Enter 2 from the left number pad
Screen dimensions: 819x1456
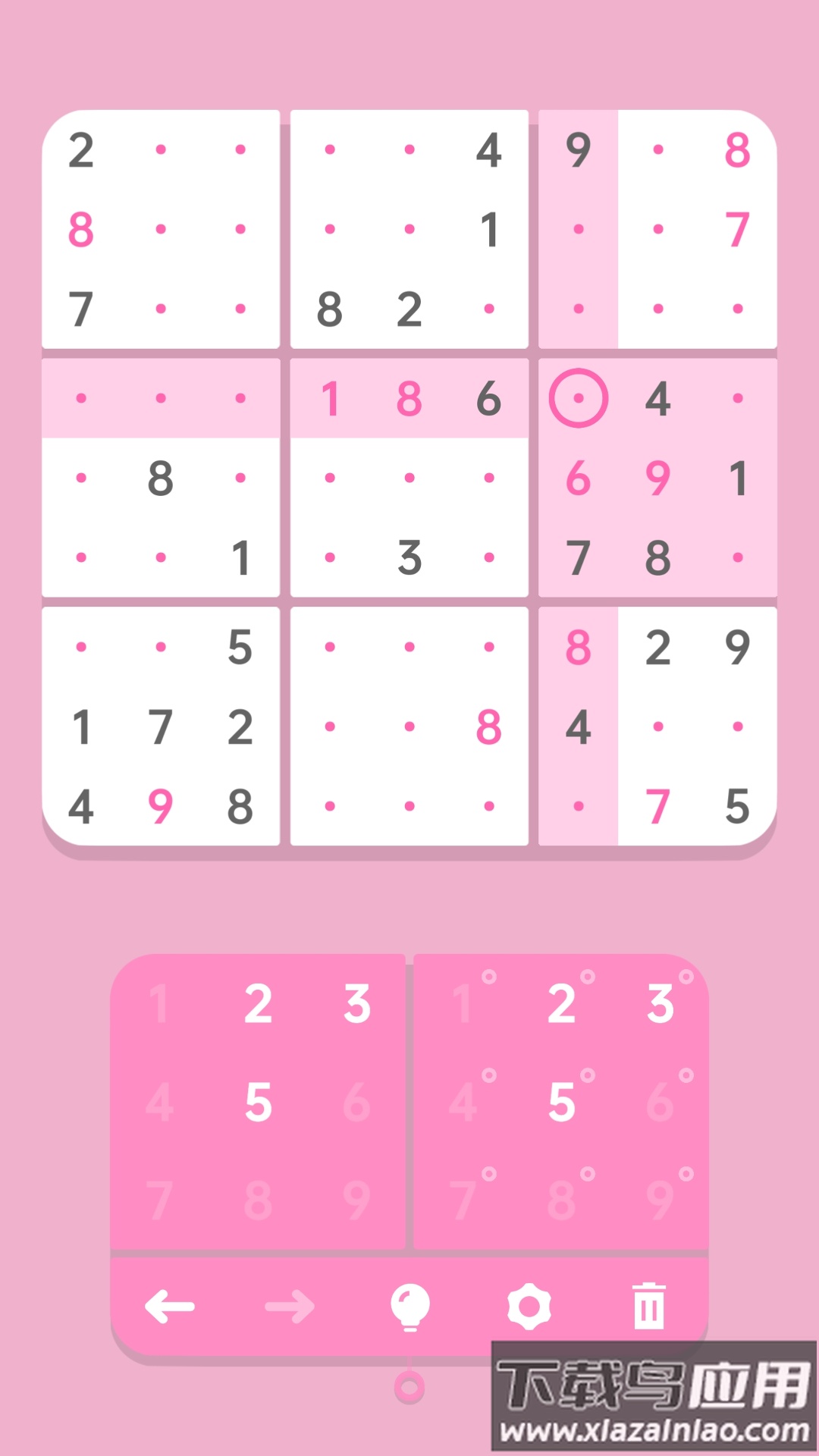click(258, 1004)
